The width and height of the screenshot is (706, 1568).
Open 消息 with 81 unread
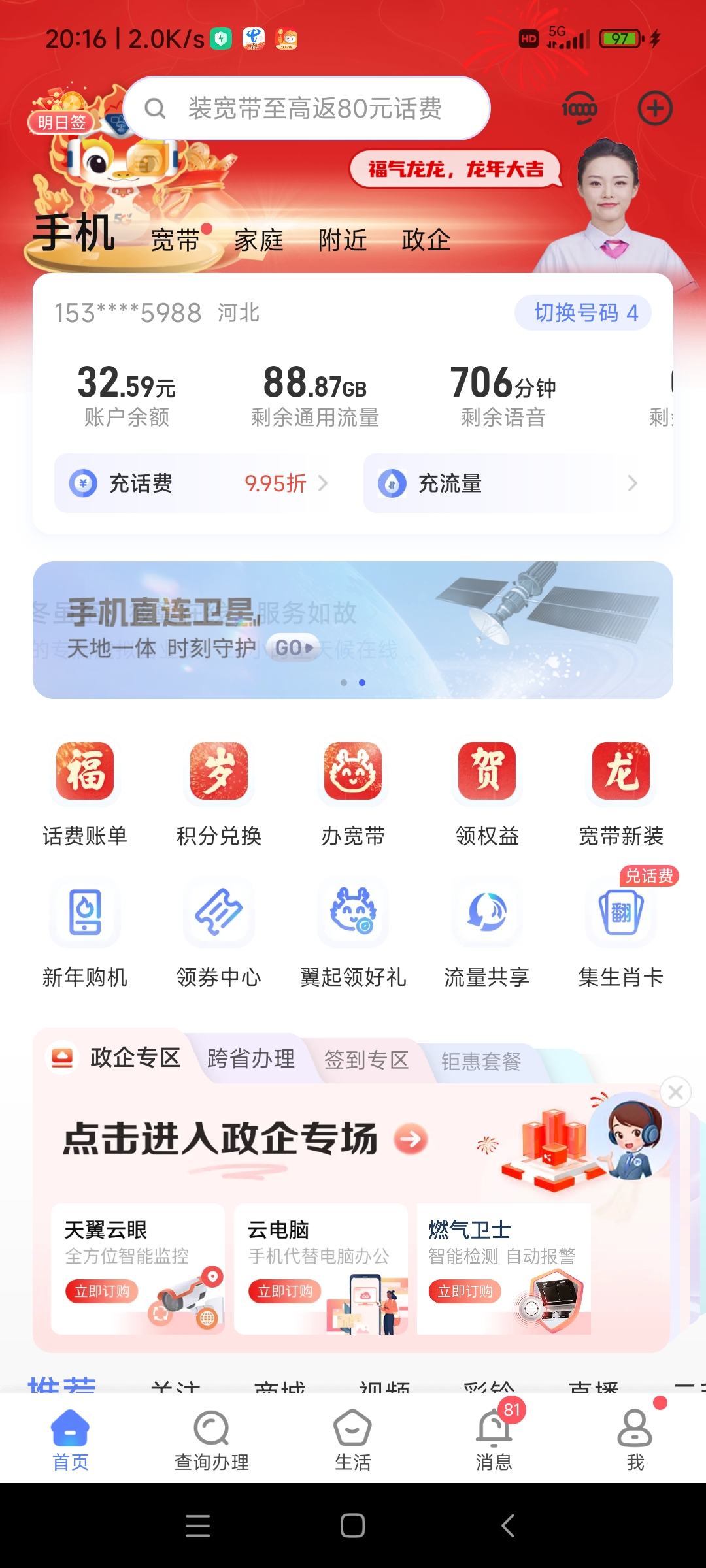(494, 1440)
